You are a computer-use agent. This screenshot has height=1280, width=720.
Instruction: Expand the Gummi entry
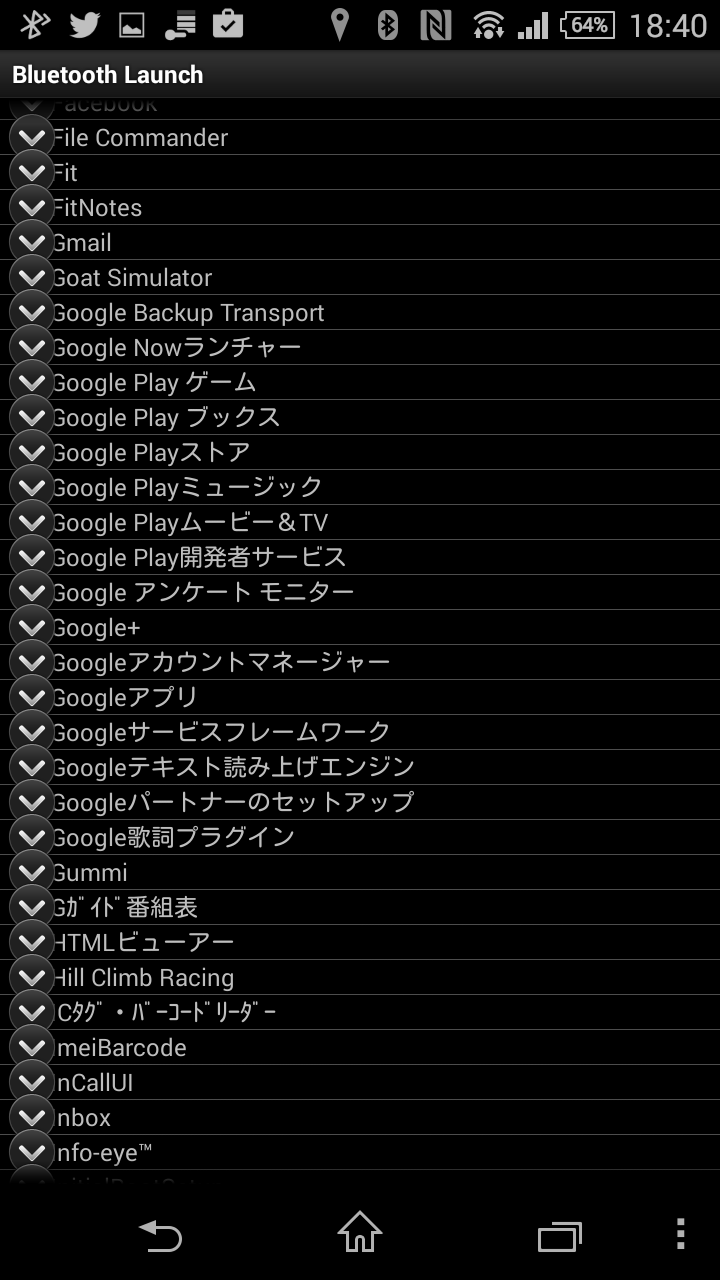(32, 872)
